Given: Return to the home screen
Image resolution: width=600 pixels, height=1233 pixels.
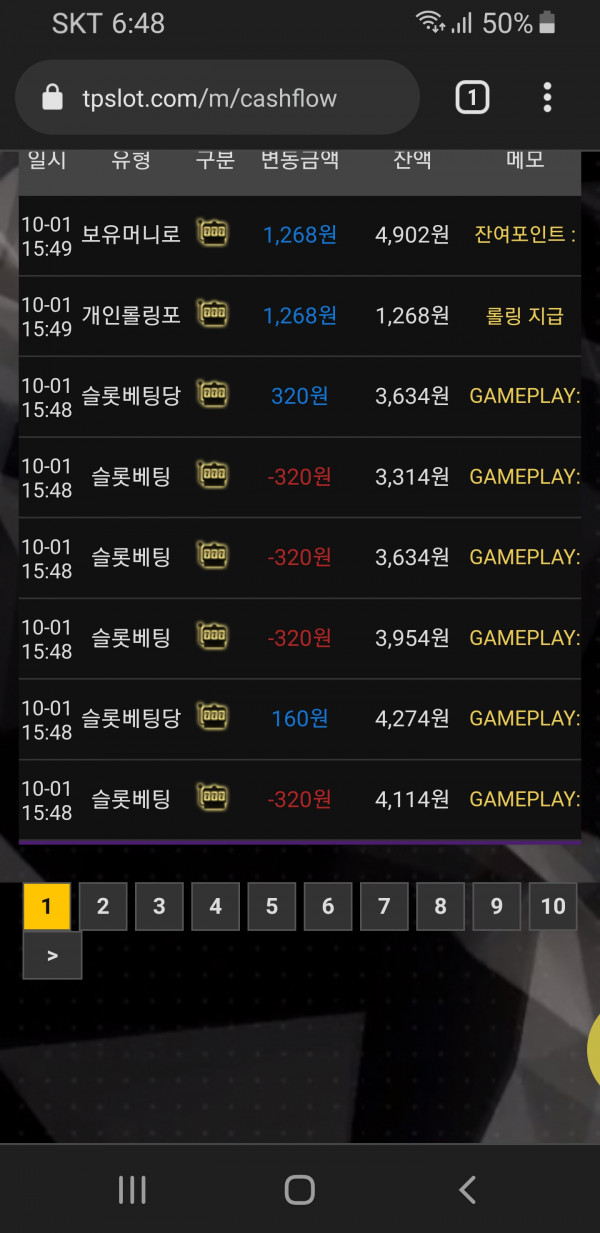Looking at the screenshot, I should click(300, 1189).
